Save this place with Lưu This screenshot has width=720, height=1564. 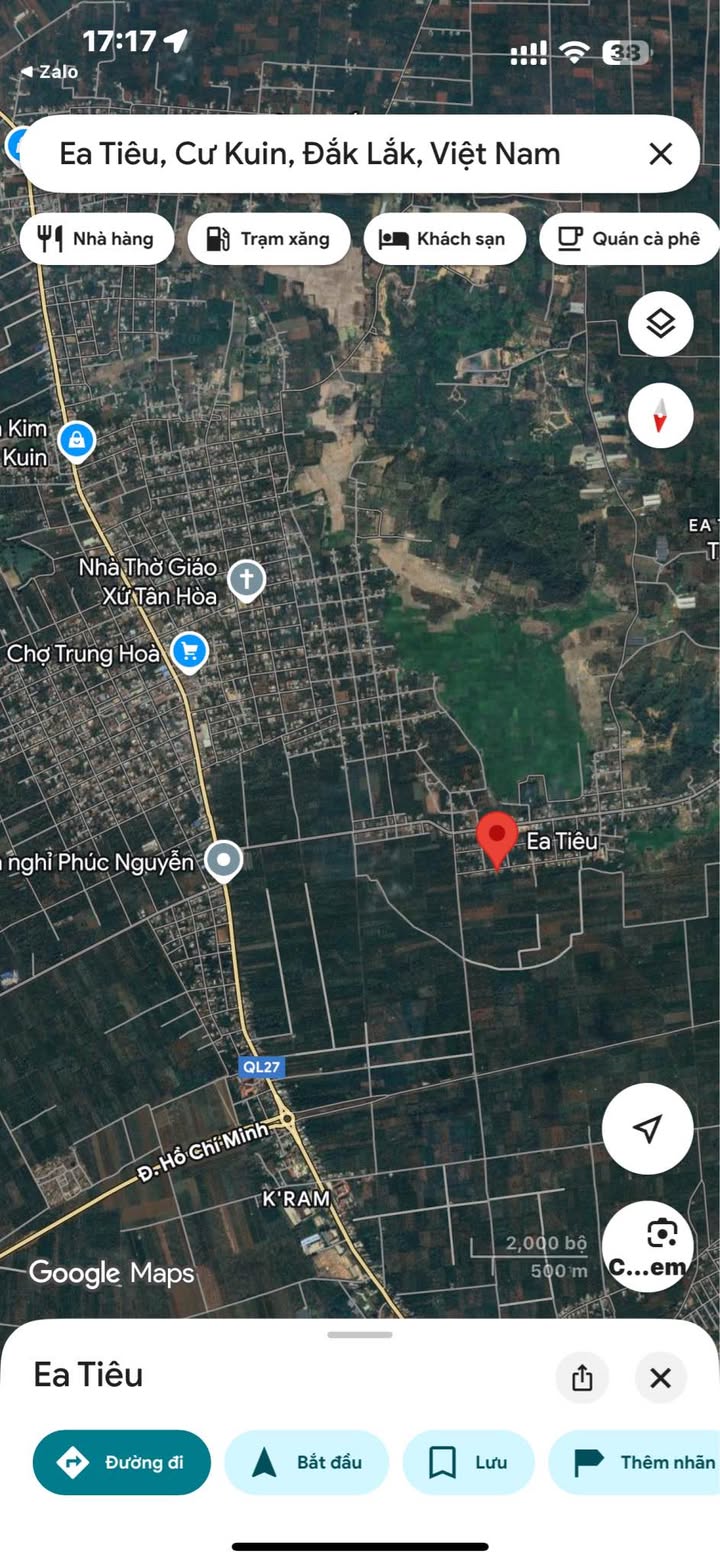pos(468,1462)
